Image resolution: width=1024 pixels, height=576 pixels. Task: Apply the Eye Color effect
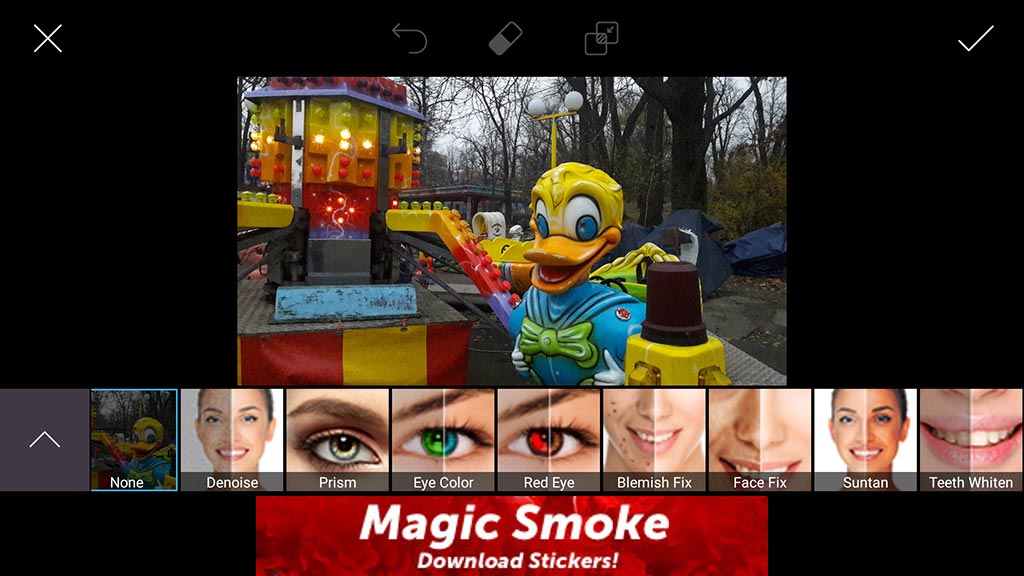(443, 440)
